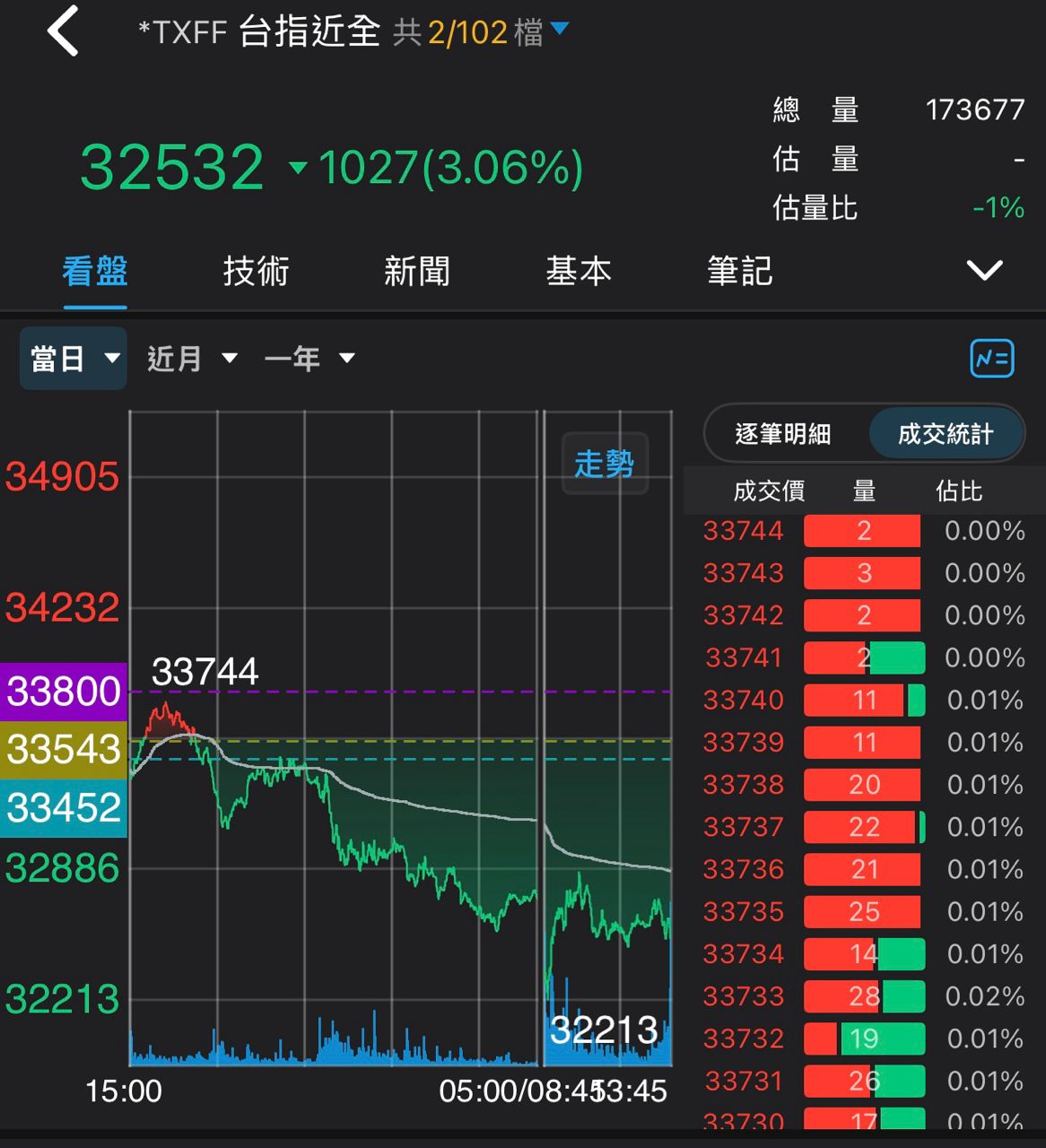Image resolution: width=1046 pixels, height=1148 pixels.
Task: Open the chart indicator settings icon
Action: (x=992, y=359)
